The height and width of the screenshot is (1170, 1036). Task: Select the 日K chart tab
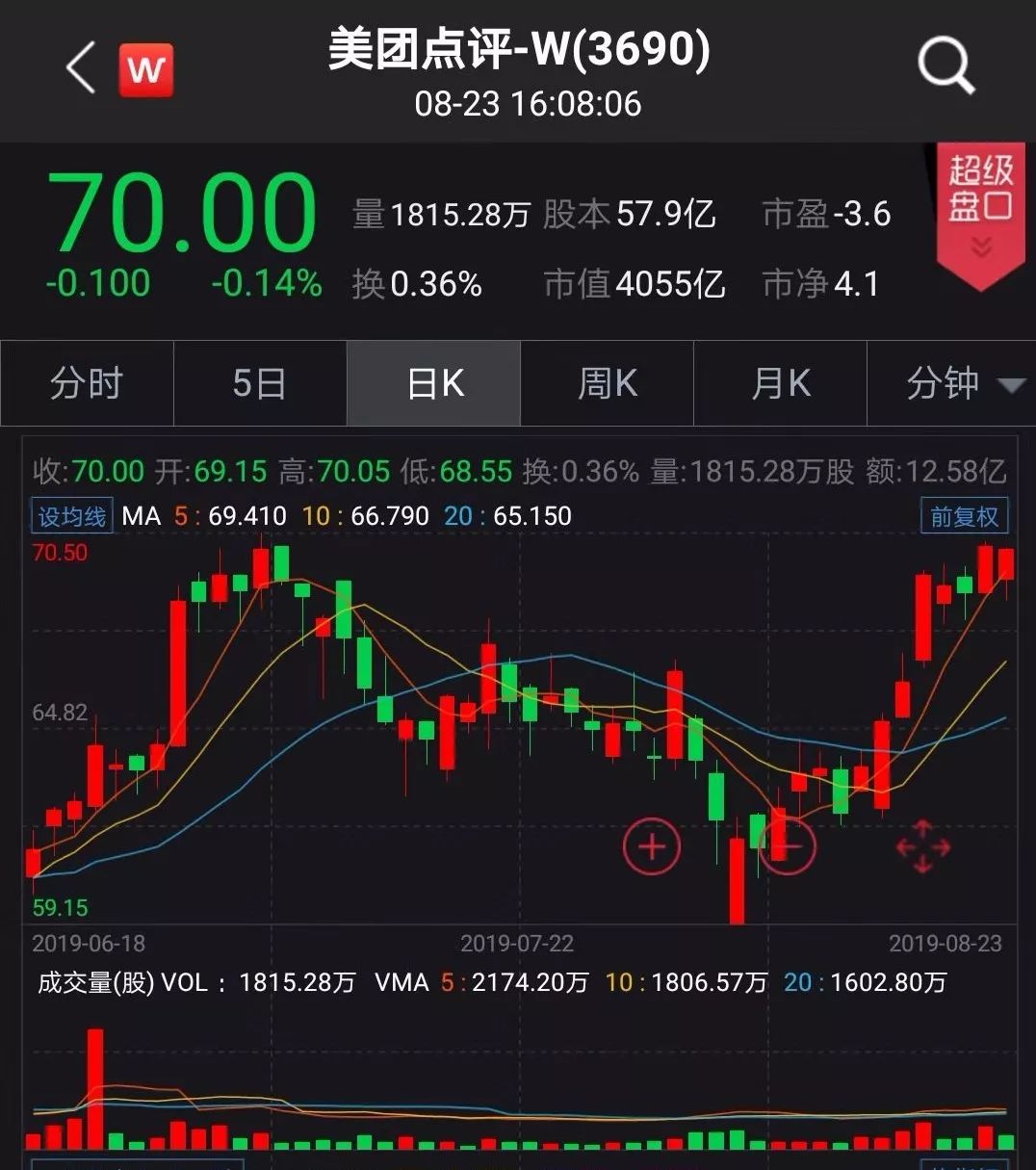click(x=434, y=383)
